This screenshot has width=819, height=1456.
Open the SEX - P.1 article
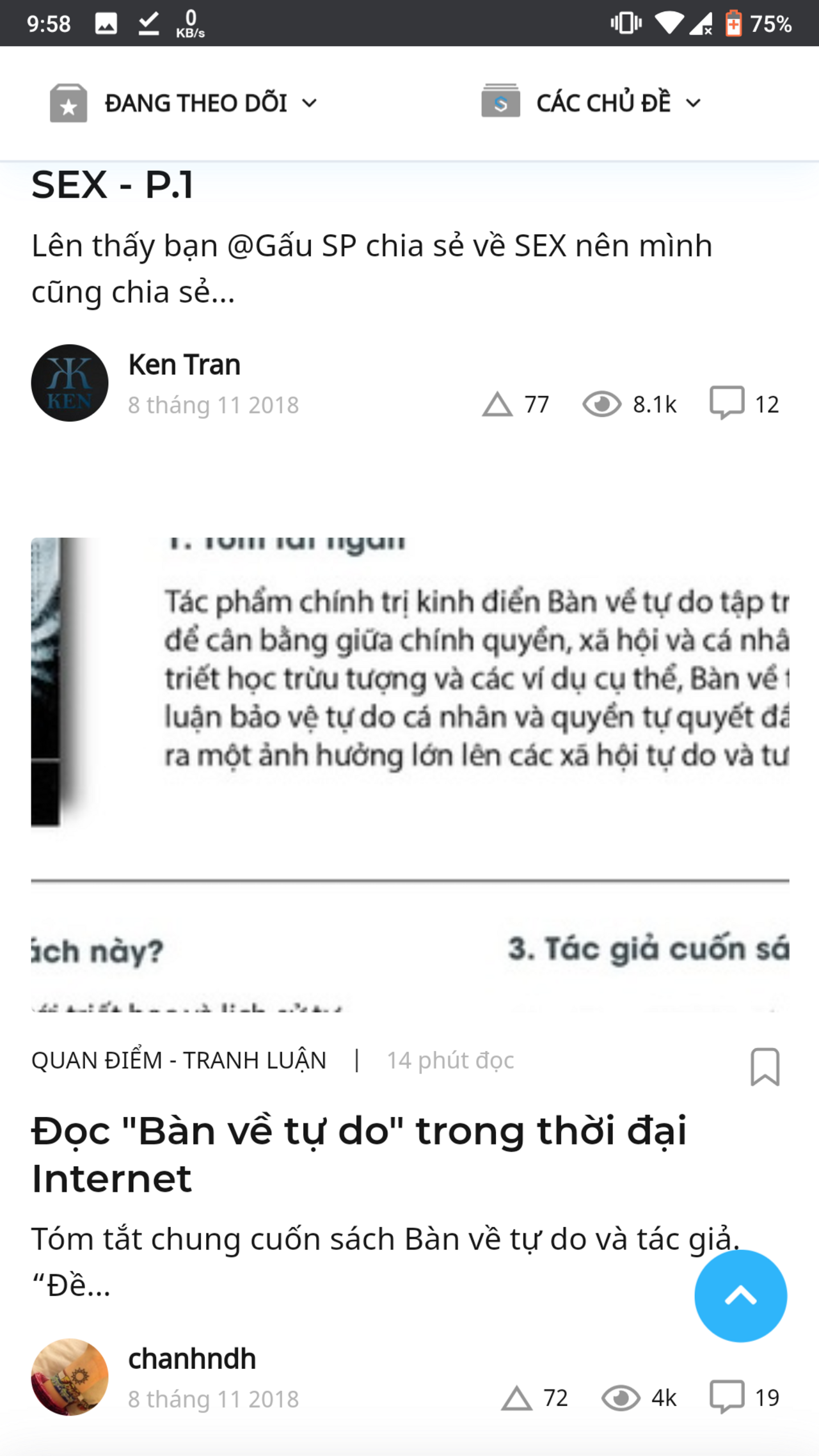[112, 186]
